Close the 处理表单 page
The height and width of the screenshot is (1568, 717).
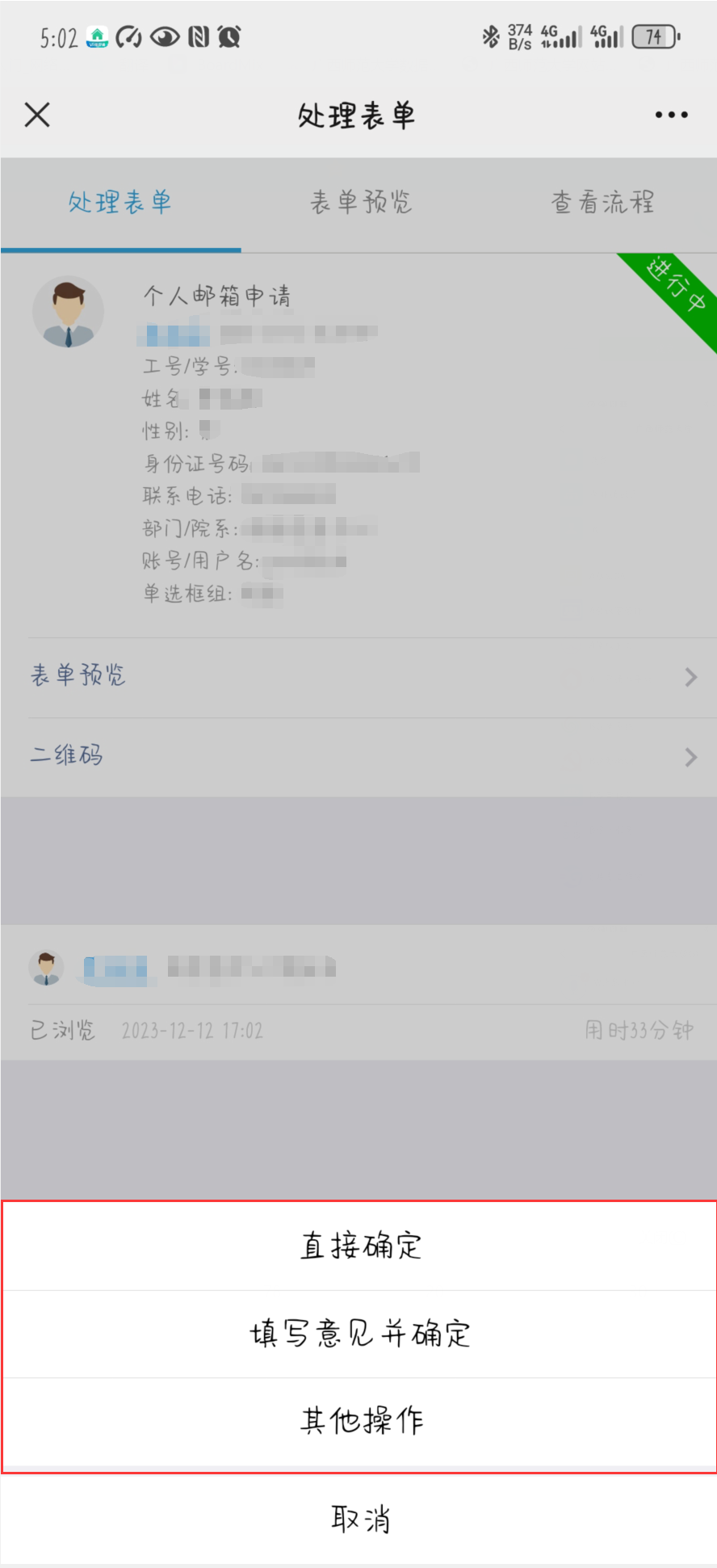(37, 115)
